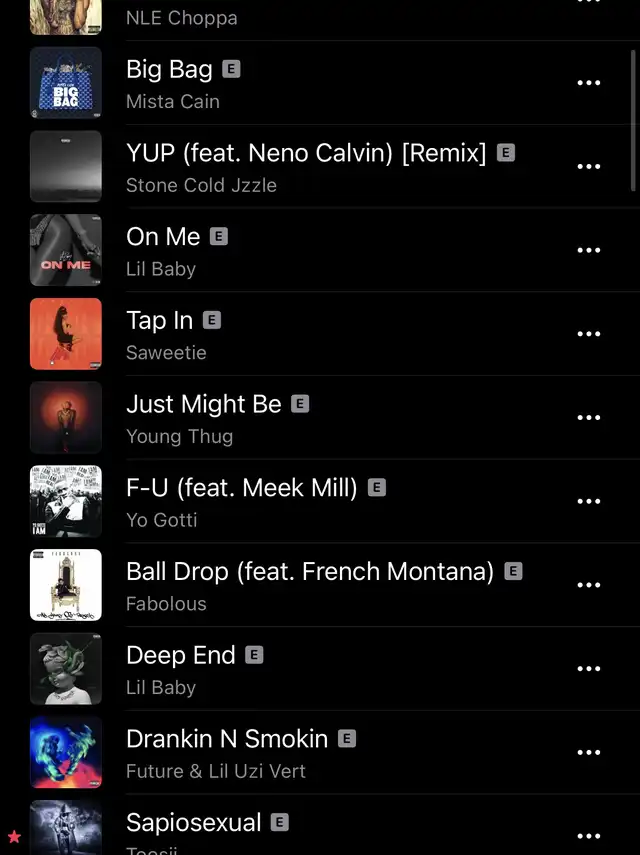Open more options for Big Bag
This screenshot has width=640, height=855.
589,83
